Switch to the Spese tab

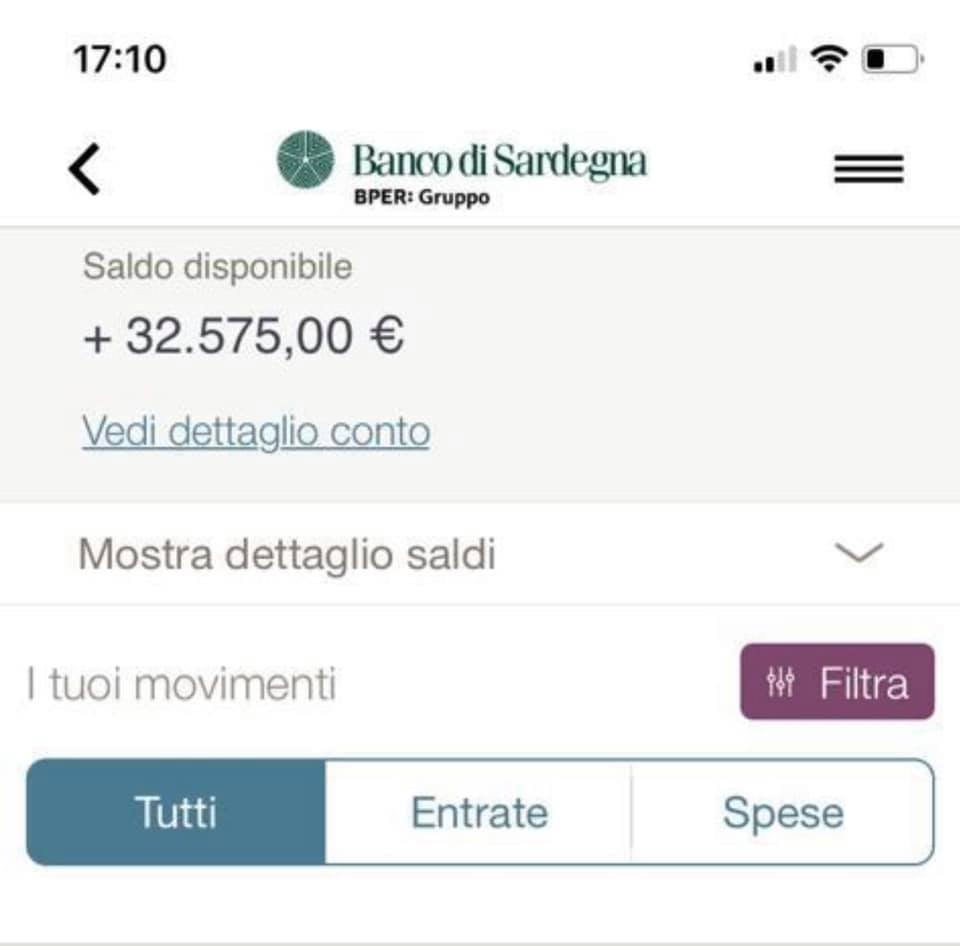[x=782, y=813]
